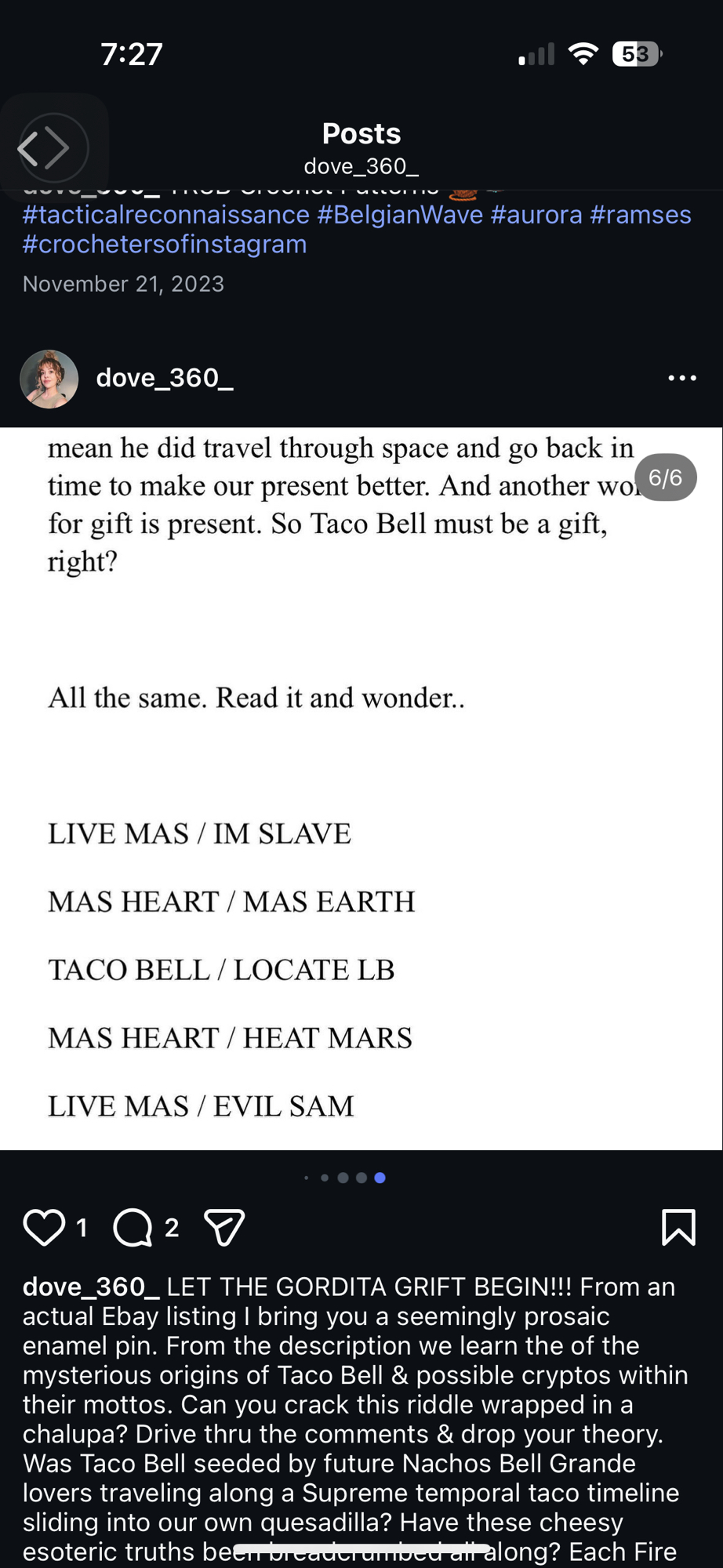
Task: Open the code-brackets icon in the top-left corner
Action: (x=53, y=147)
